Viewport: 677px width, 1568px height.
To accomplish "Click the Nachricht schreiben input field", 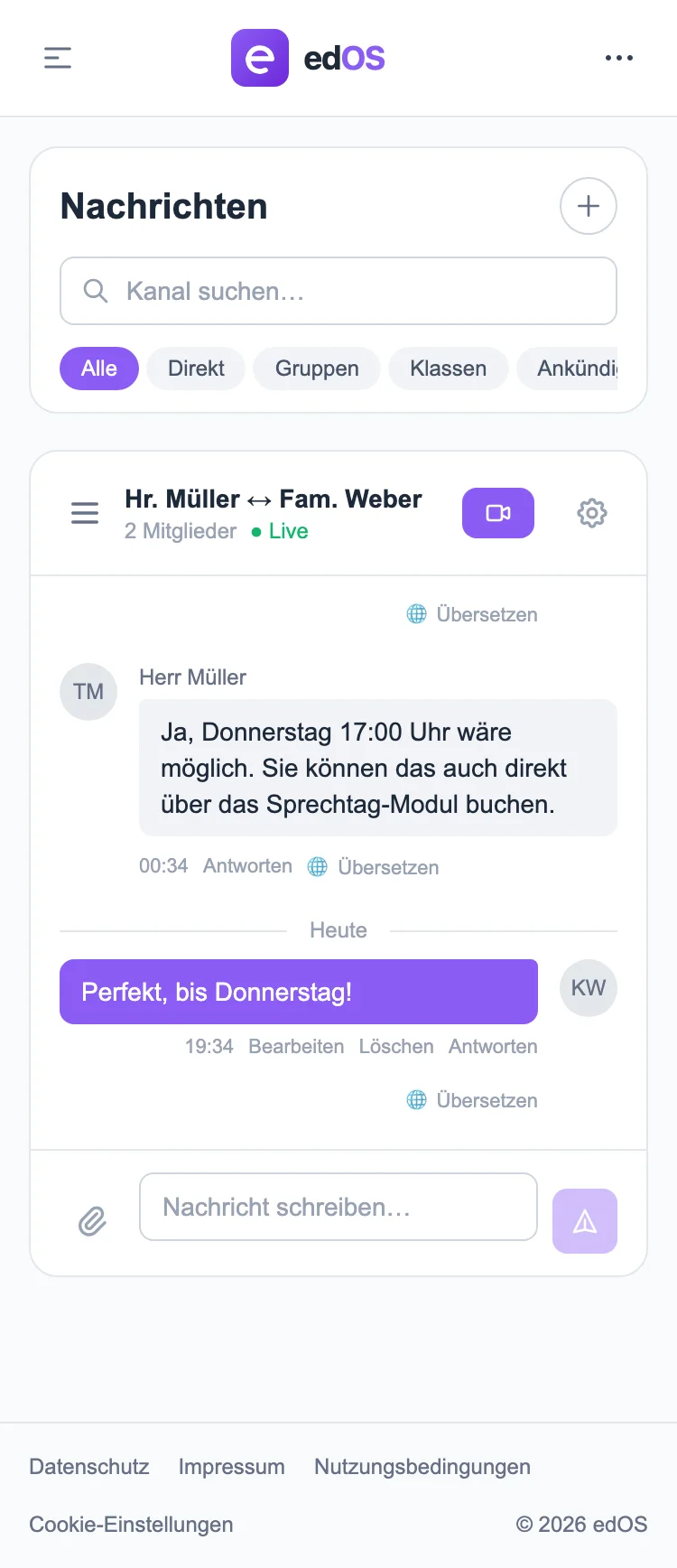I will tap(338, 1207).
